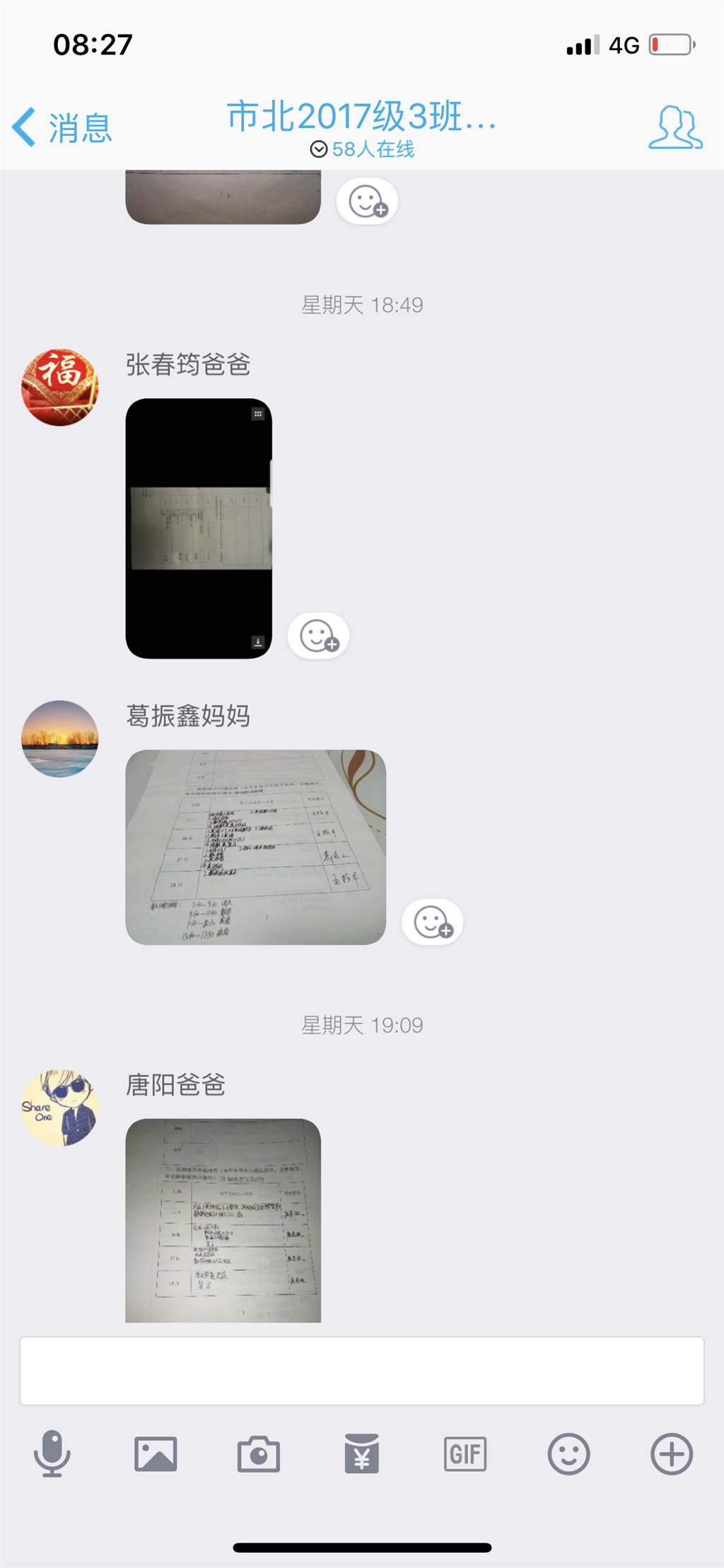Open camera to take a photo

(259, 1454)
